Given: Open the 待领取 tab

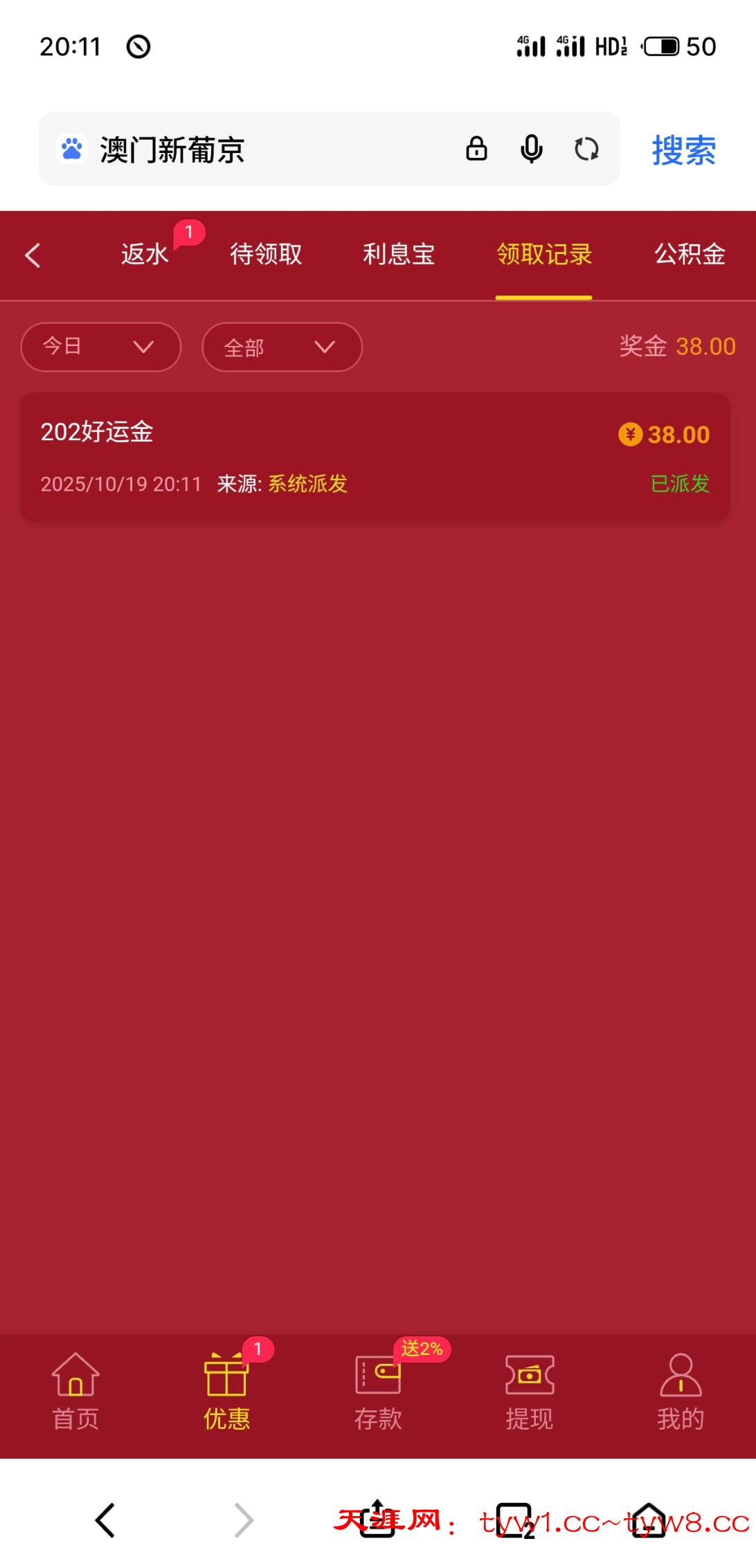Looking at the screenshot, I should [x=266, y=255].
